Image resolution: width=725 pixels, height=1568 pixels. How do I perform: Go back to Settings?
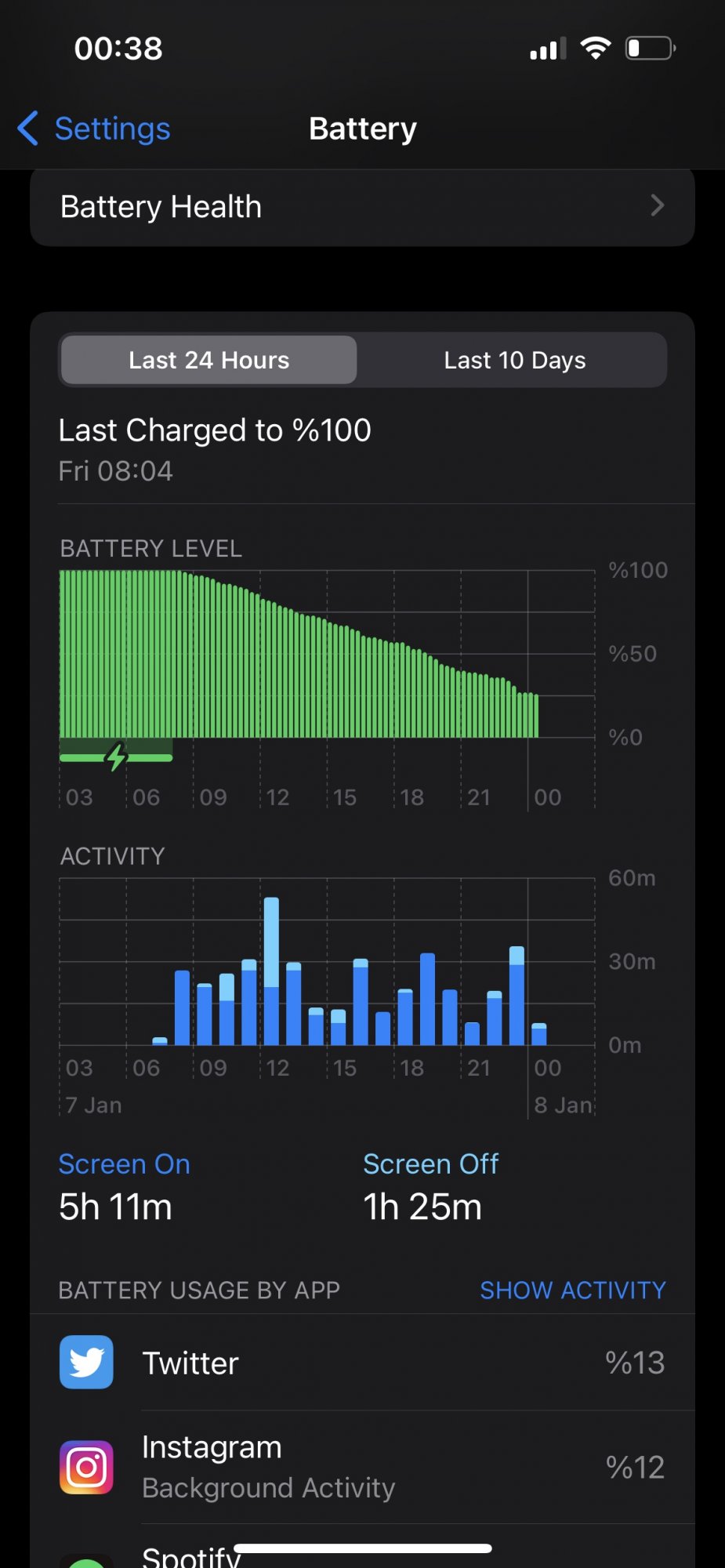coord(96,129)
